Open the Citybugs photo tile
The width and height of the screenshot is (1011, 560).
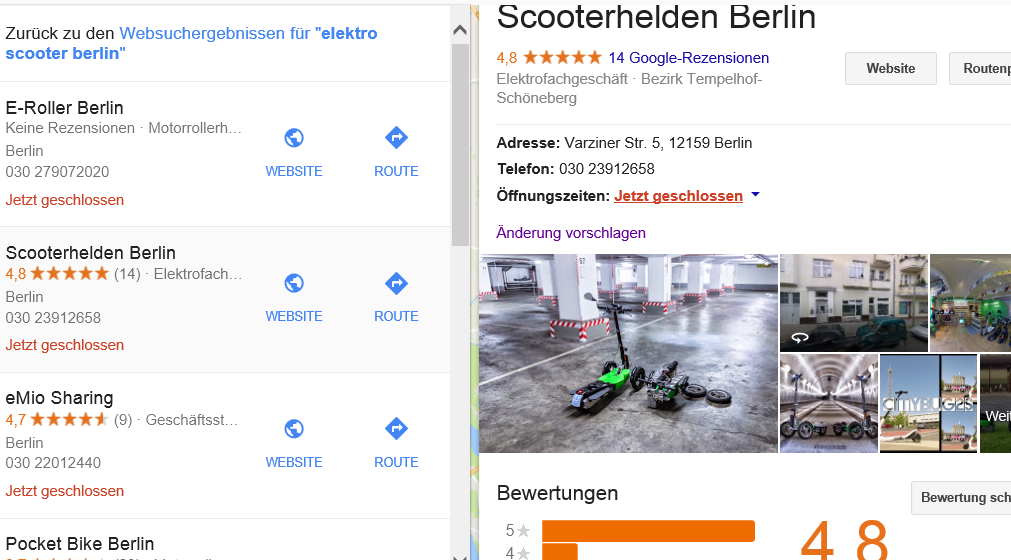(x=928, y=403)
